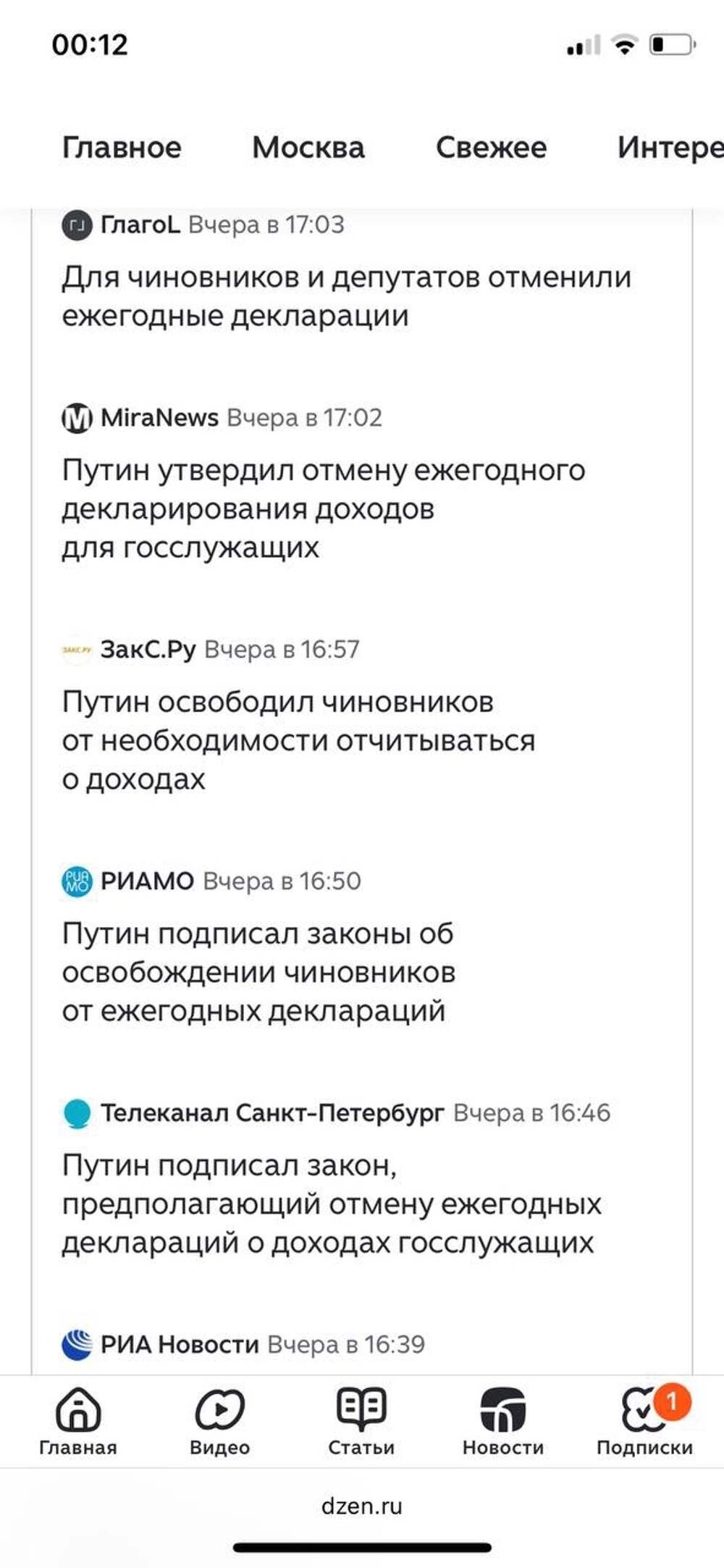Viewport: 724px width, 1568px height.
Task: Switch to the Главное top tab
Action: click(122, 148)
